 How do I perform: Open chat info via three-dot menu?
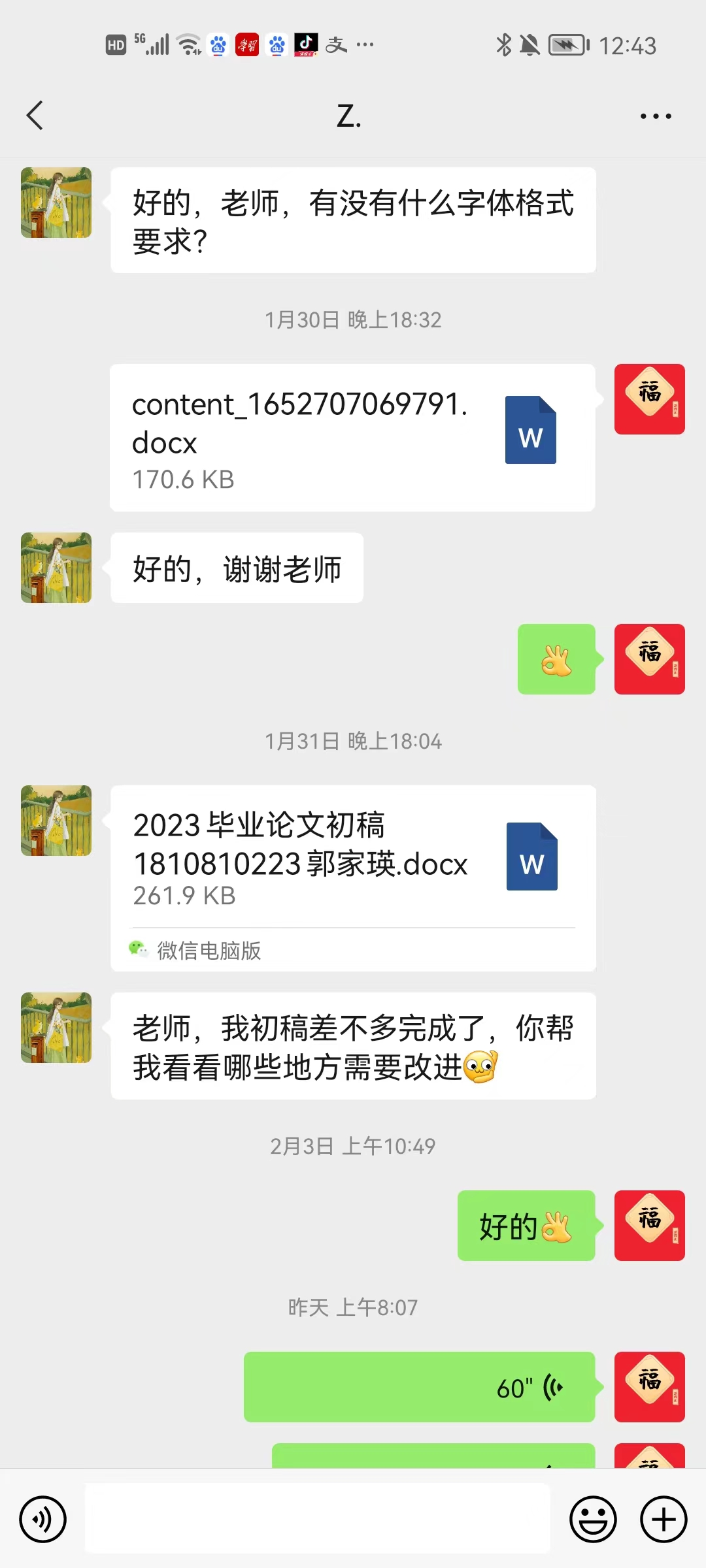(655, 116)
